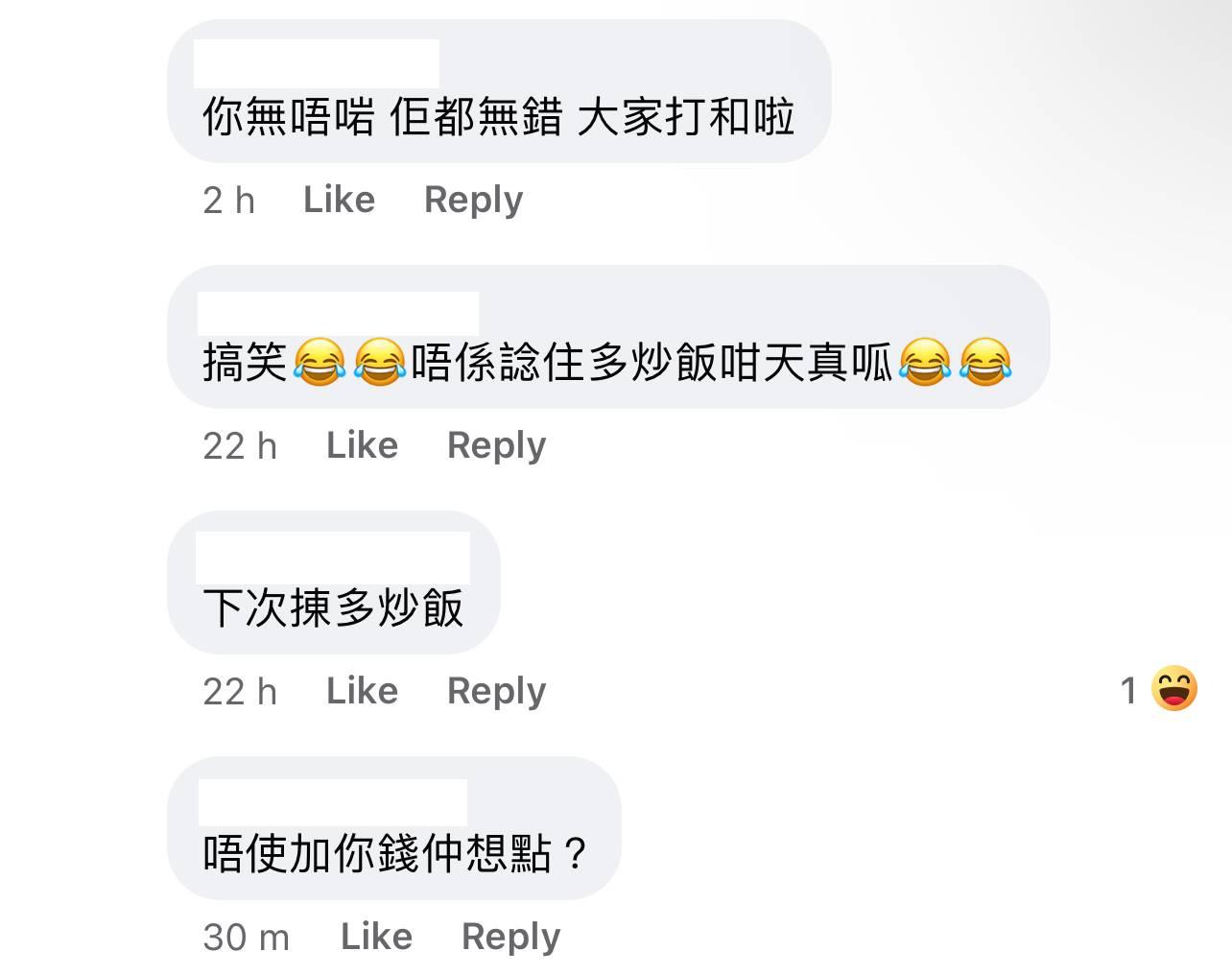View reactions on '下次揀多炒飯' comment
1232x975 pixels.
tap(1159, 689)
